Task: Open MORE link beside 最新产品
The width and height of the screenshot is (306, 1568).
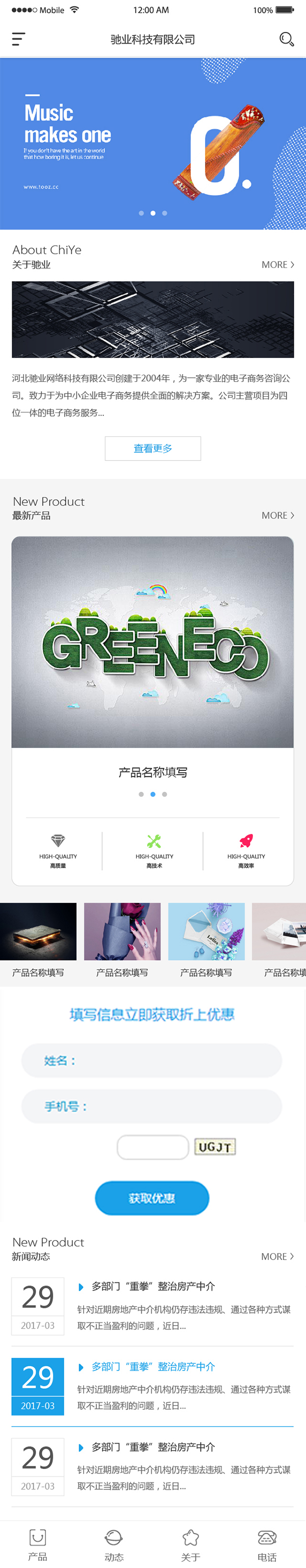Action: (x=277, y=516)
